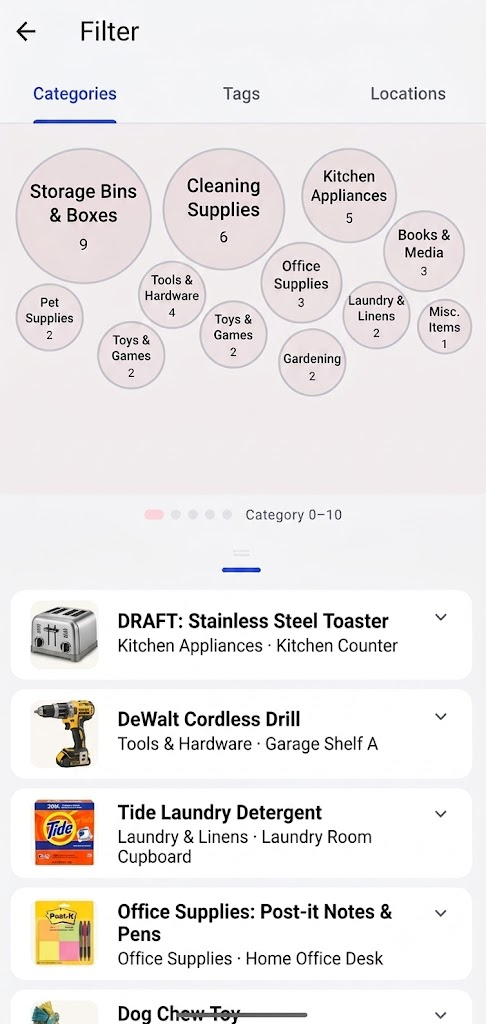Filter by Pet Supplies
This screenshot has height=1024, width=486.
pos(50,318)
